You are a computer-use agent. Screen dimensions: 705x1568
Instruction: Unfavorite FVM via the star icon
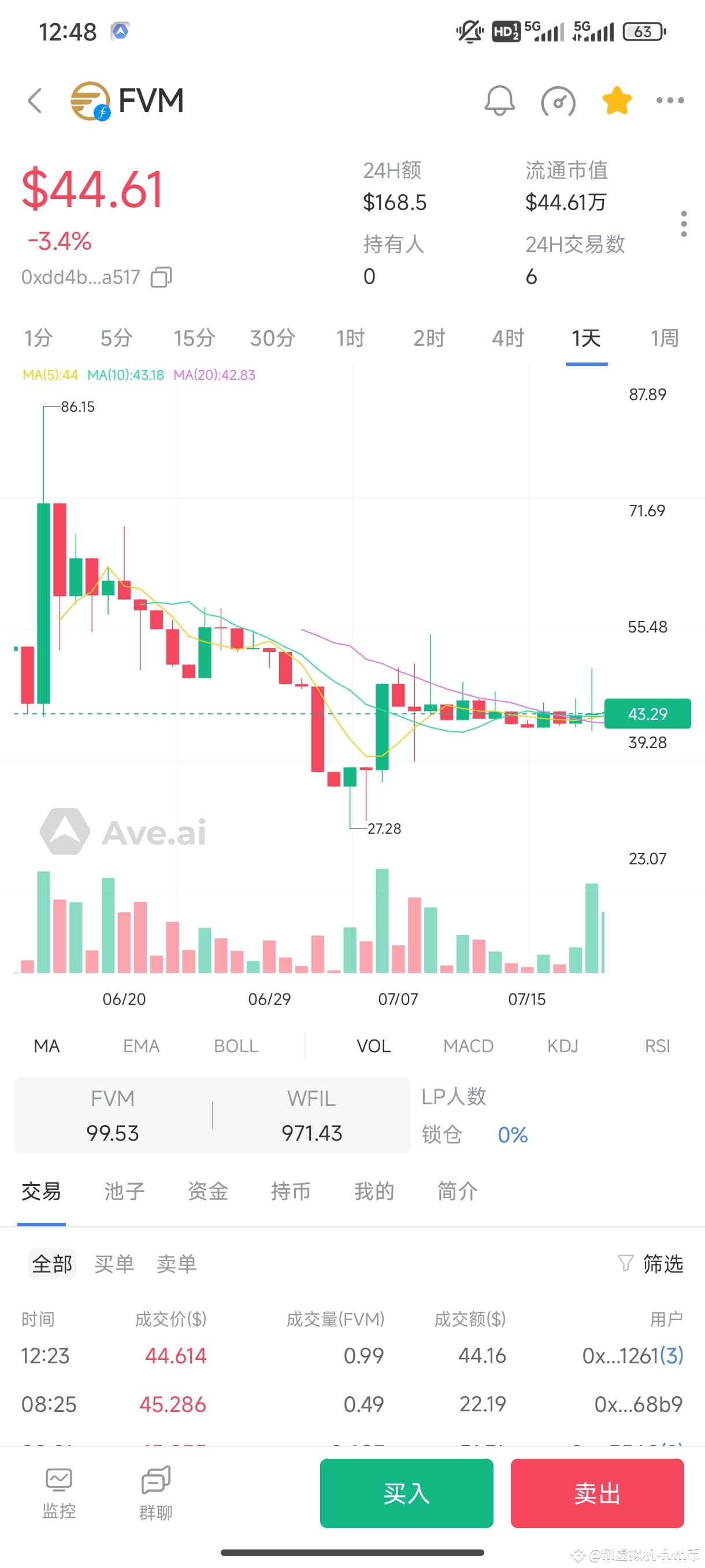tap(616, 100)
